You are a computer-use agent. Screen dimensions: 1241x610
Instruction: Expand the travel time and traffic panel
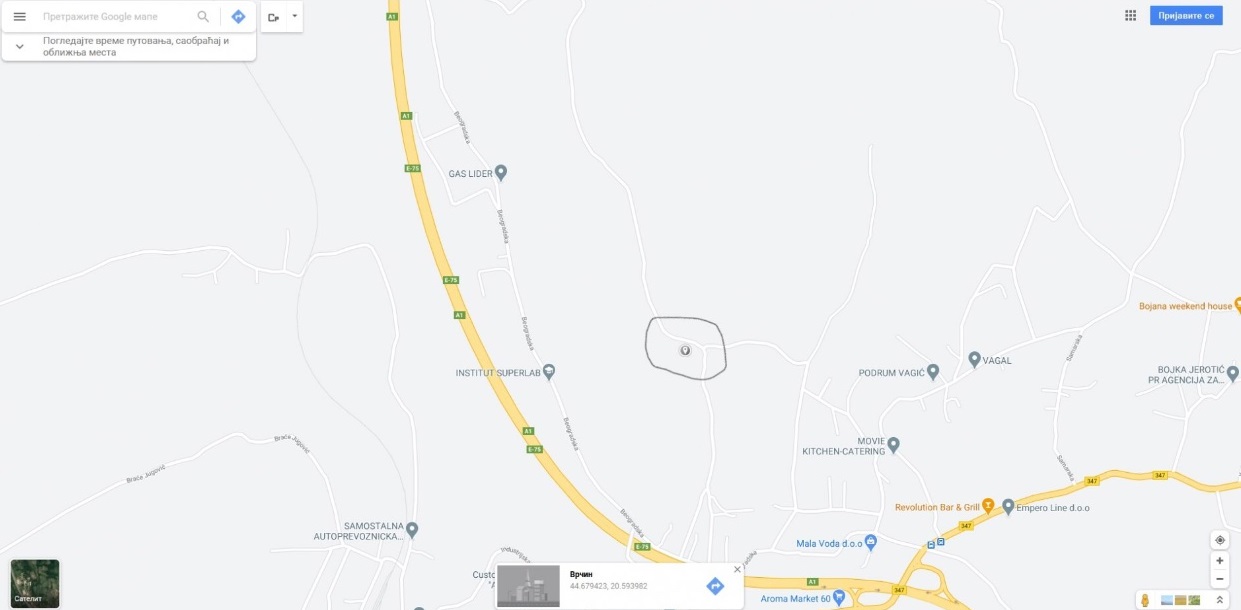(19, 46)
